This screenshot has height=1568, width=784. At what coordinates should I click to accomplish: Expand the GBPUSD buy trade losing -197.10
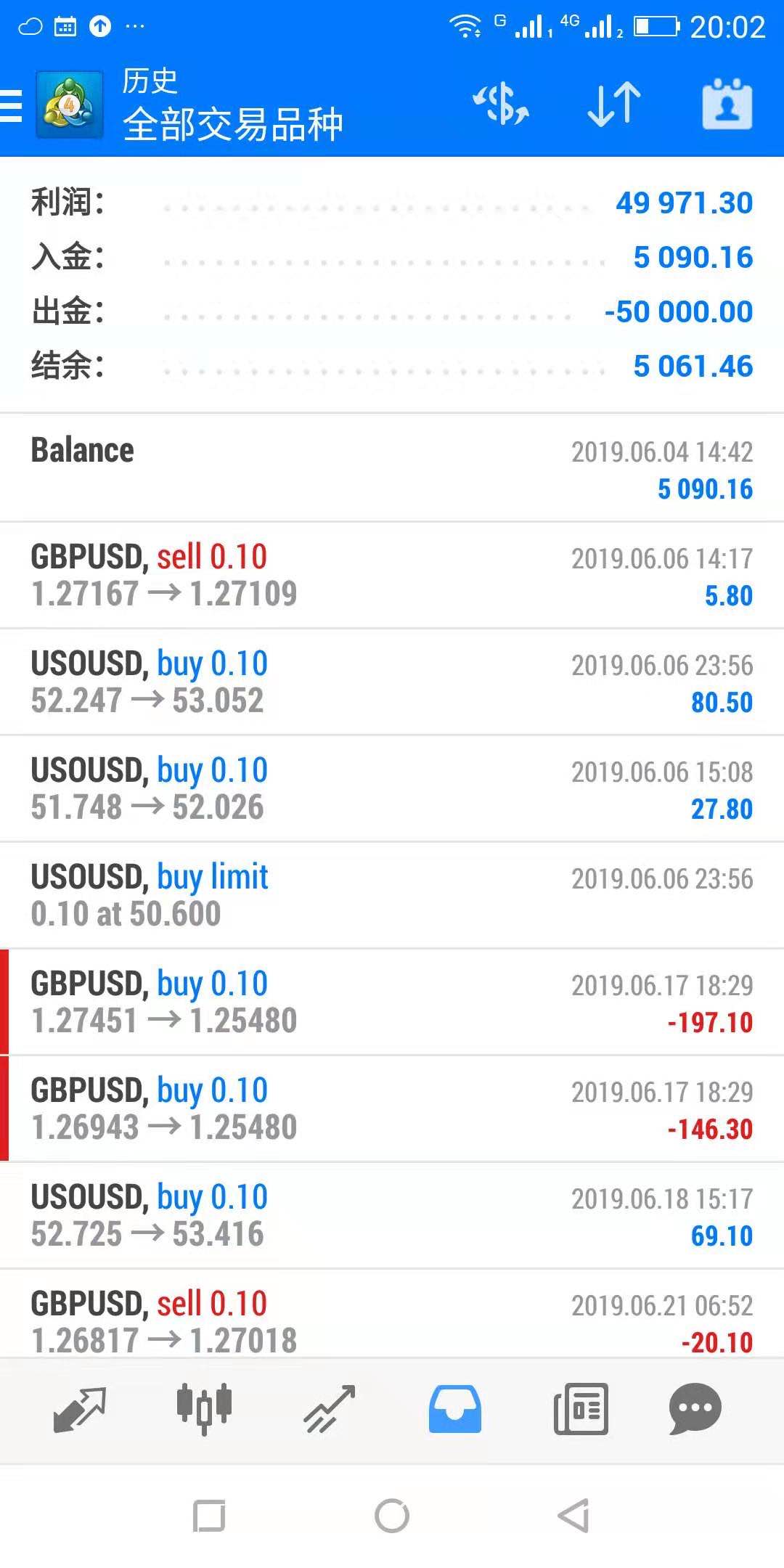tap(392, 1002)
